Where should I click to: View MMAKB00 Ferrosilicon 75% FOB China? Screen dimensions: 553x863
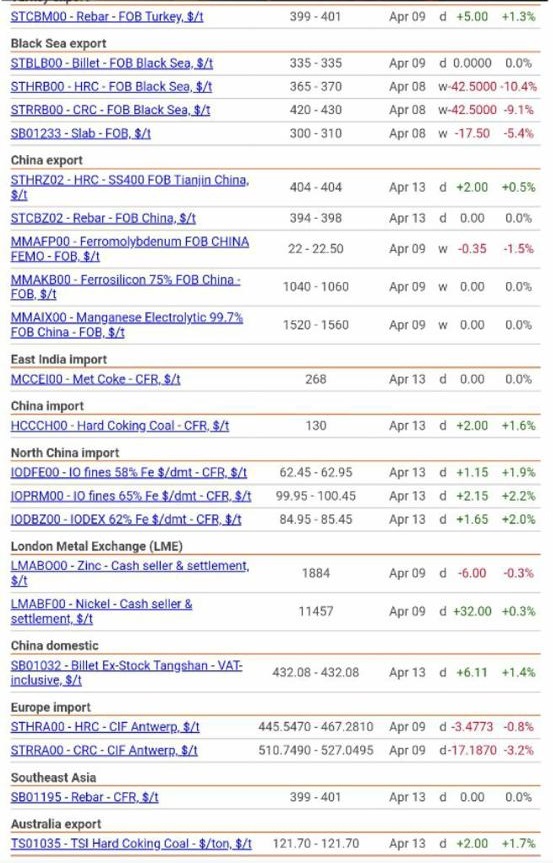(125, 287)
